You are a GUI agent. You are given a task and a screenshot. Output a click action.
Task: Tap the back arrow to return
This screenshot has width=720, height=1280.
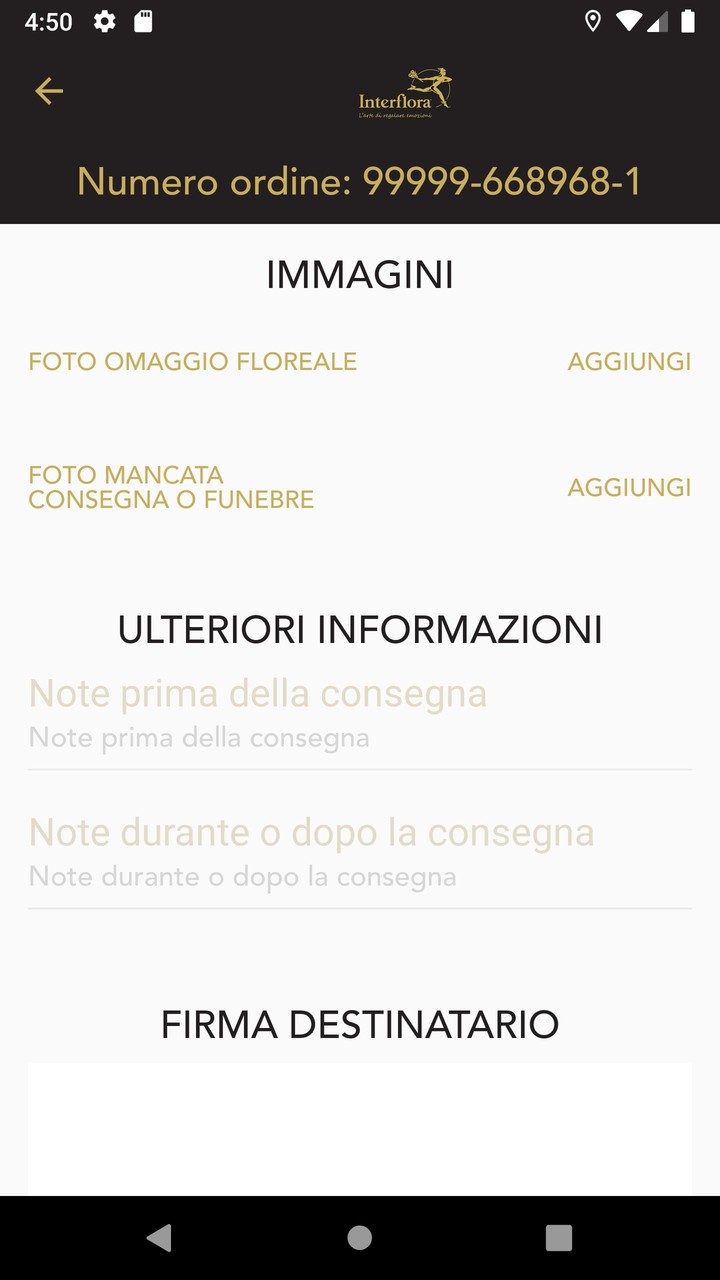(47, 91)
